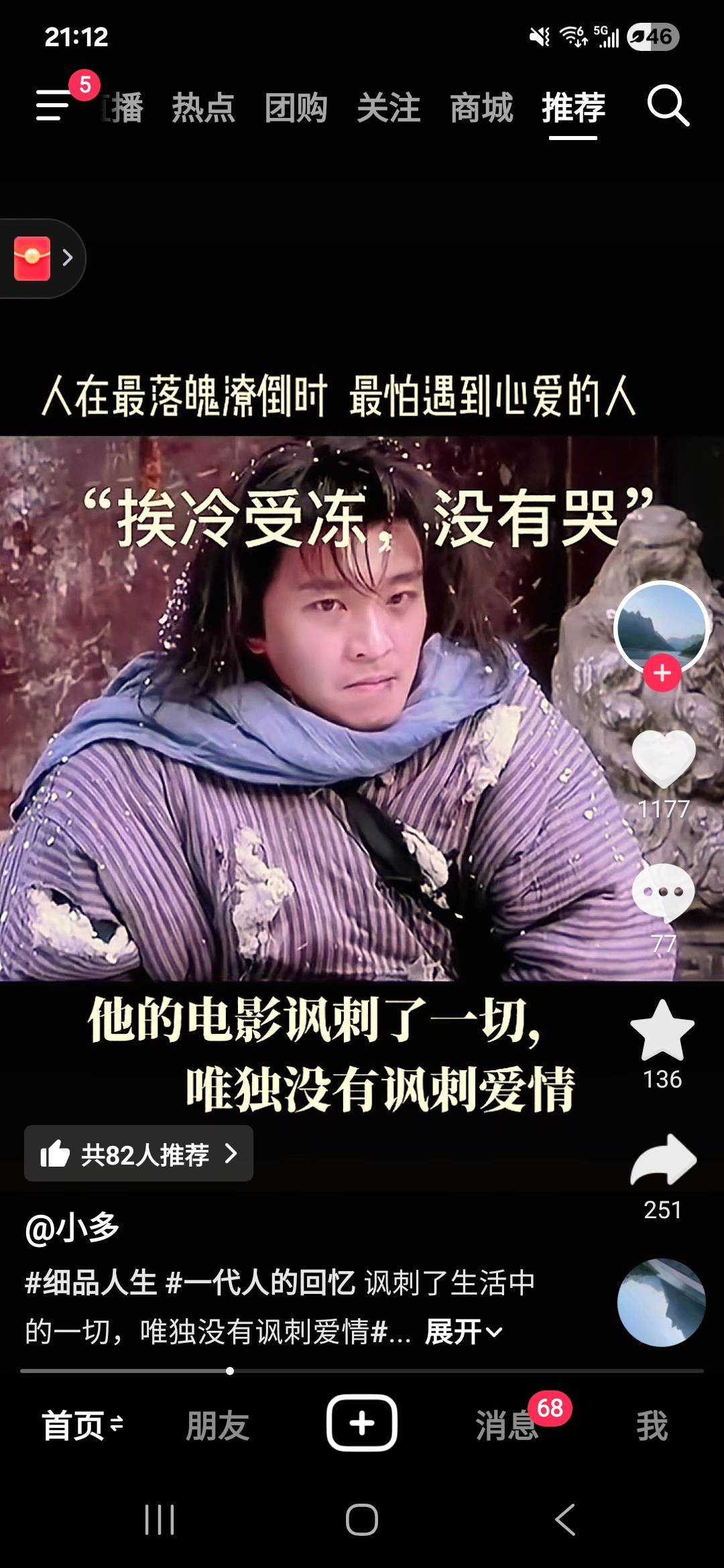The width and height of the screenshot is (724, 1568).
Task: Create a new post with plus button
Action: pyautogui.click(x=362, y=1423)
